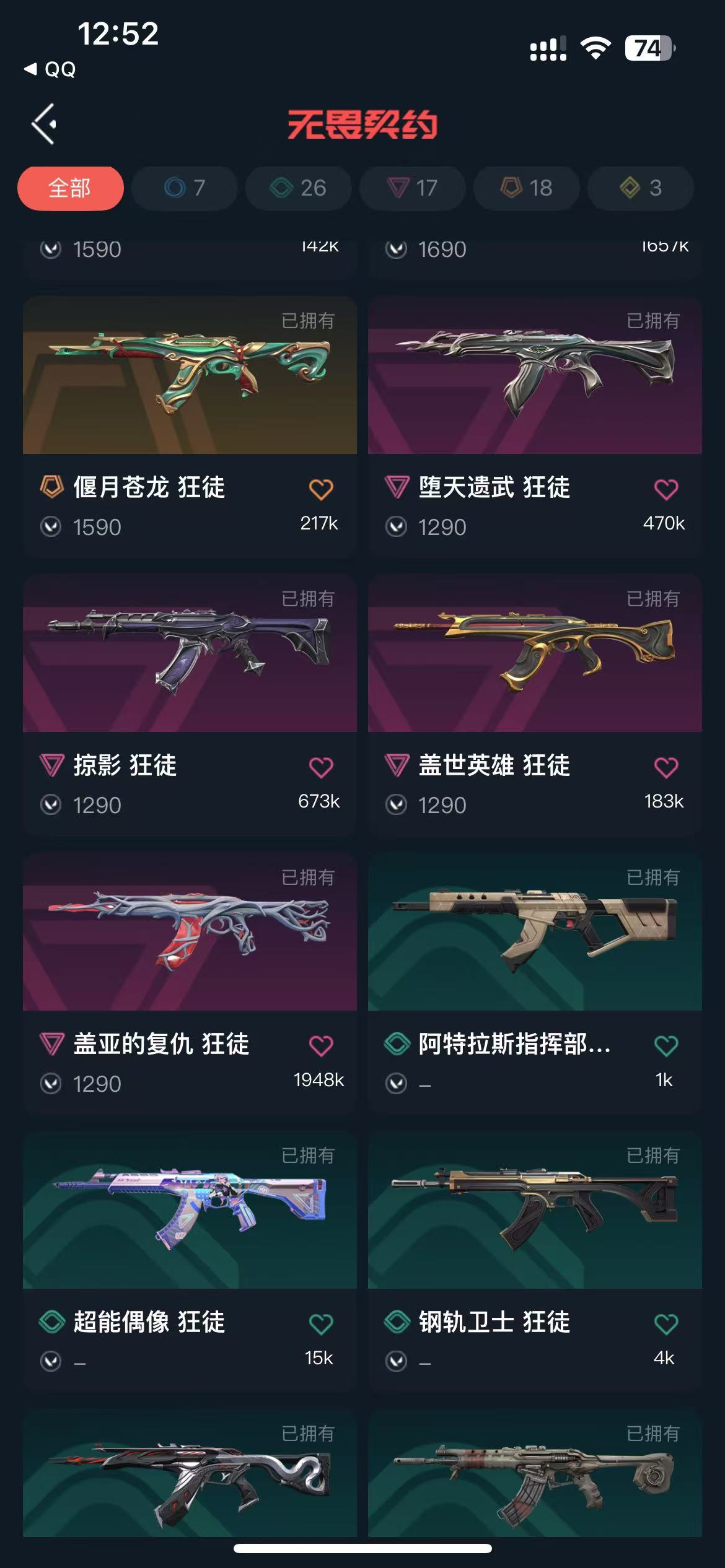Image resolution: width=725 pixels, height=1568 pixels.
Task: Filter by the green tier chip showing 26
Action: click(x=298, y=188)
